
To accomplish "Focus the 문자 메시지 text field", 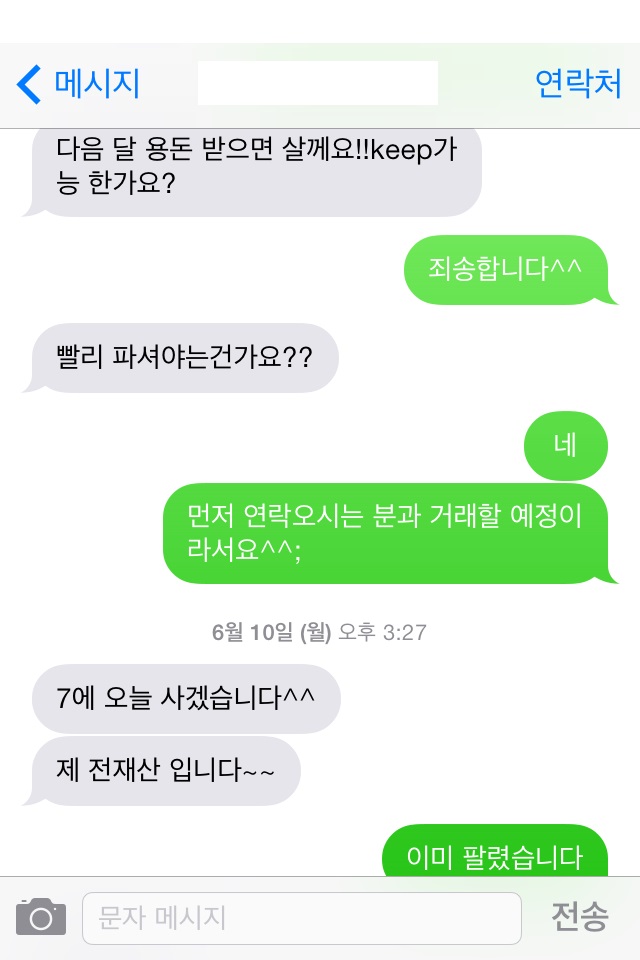I will click(x=301, y=917).
